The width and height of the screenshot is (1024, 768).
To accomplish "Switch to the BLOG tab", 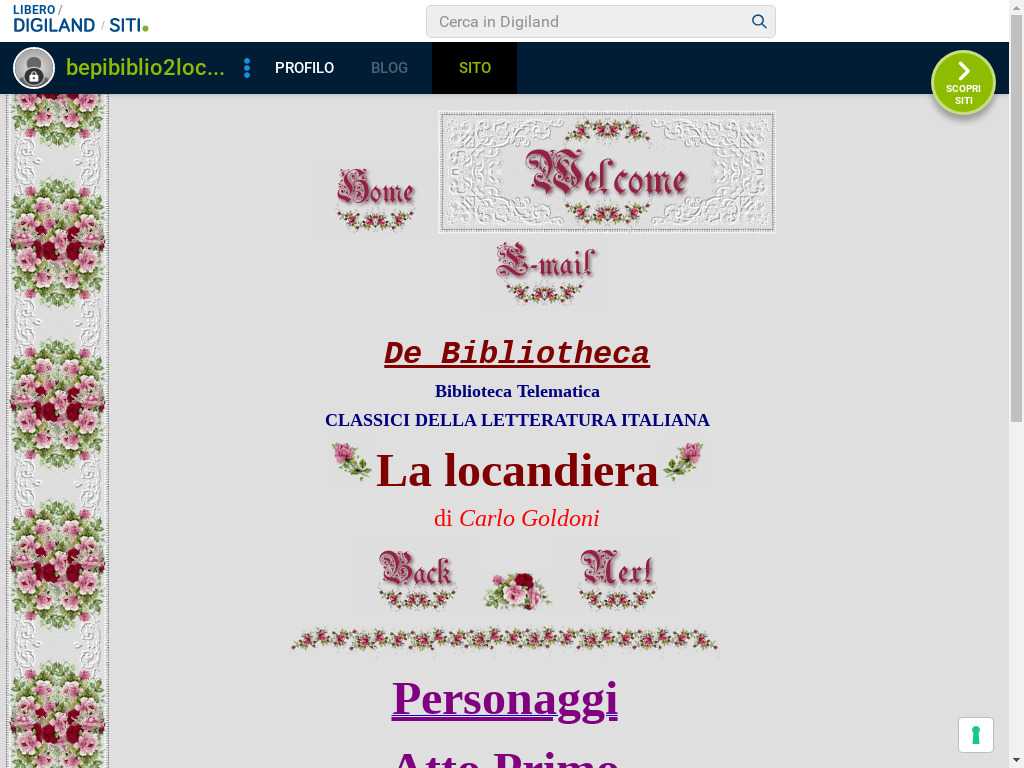I will click(389, 68).
